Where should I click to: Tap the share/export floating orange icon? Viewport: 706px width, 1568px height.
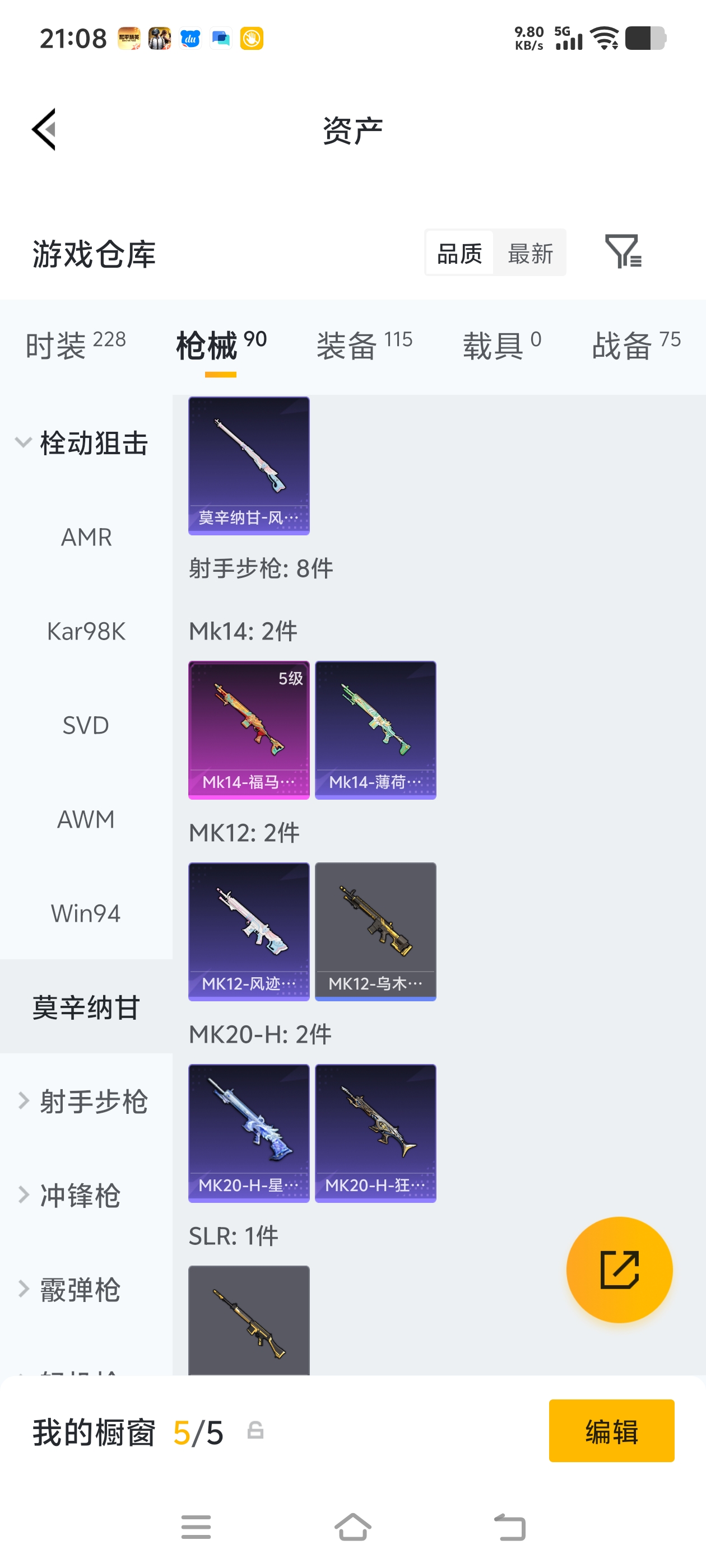tap(619, 1270)
